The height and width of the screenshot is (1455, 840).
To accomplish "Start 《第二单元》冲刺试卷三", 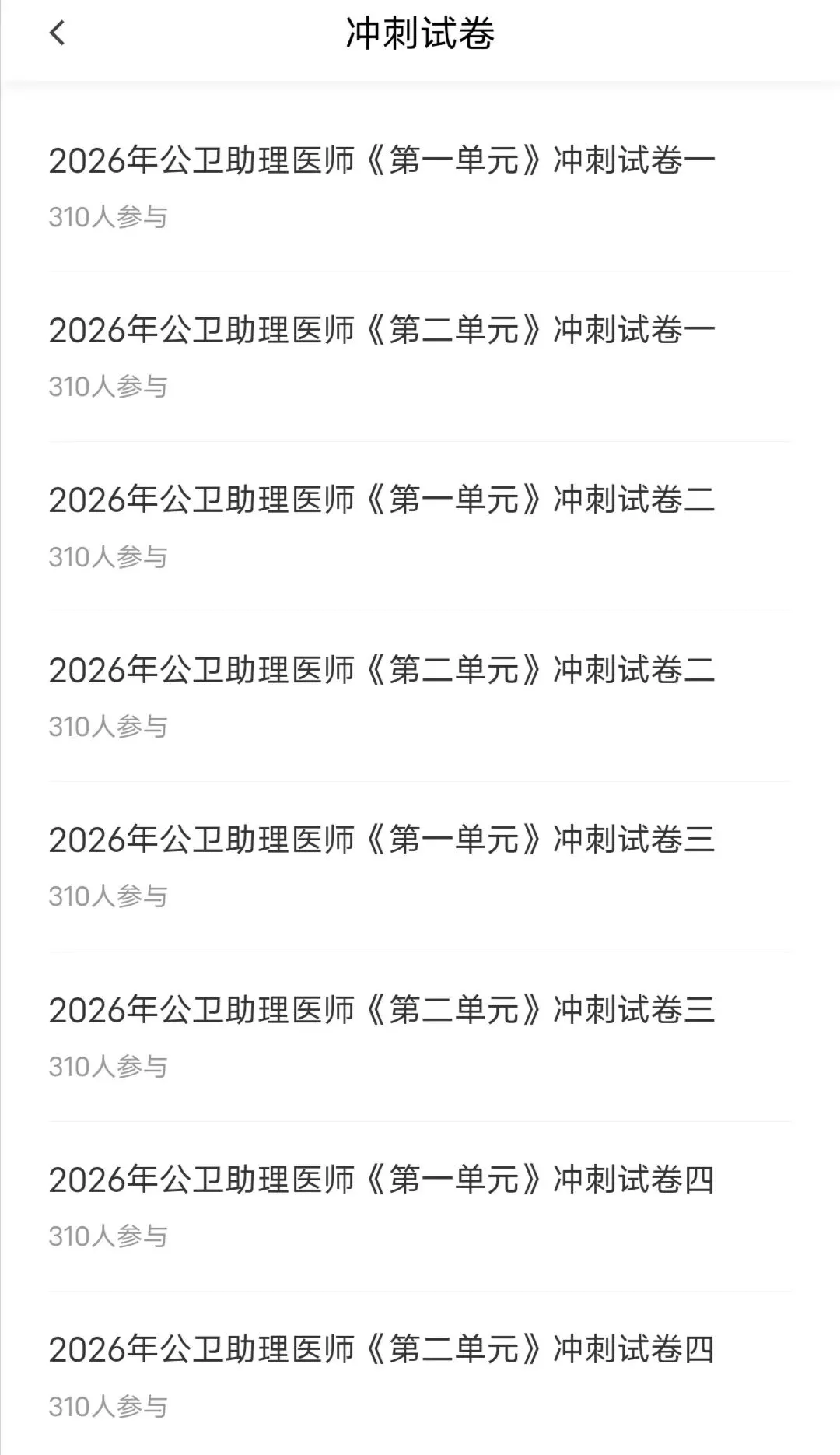I will (x=381, y=1010).
